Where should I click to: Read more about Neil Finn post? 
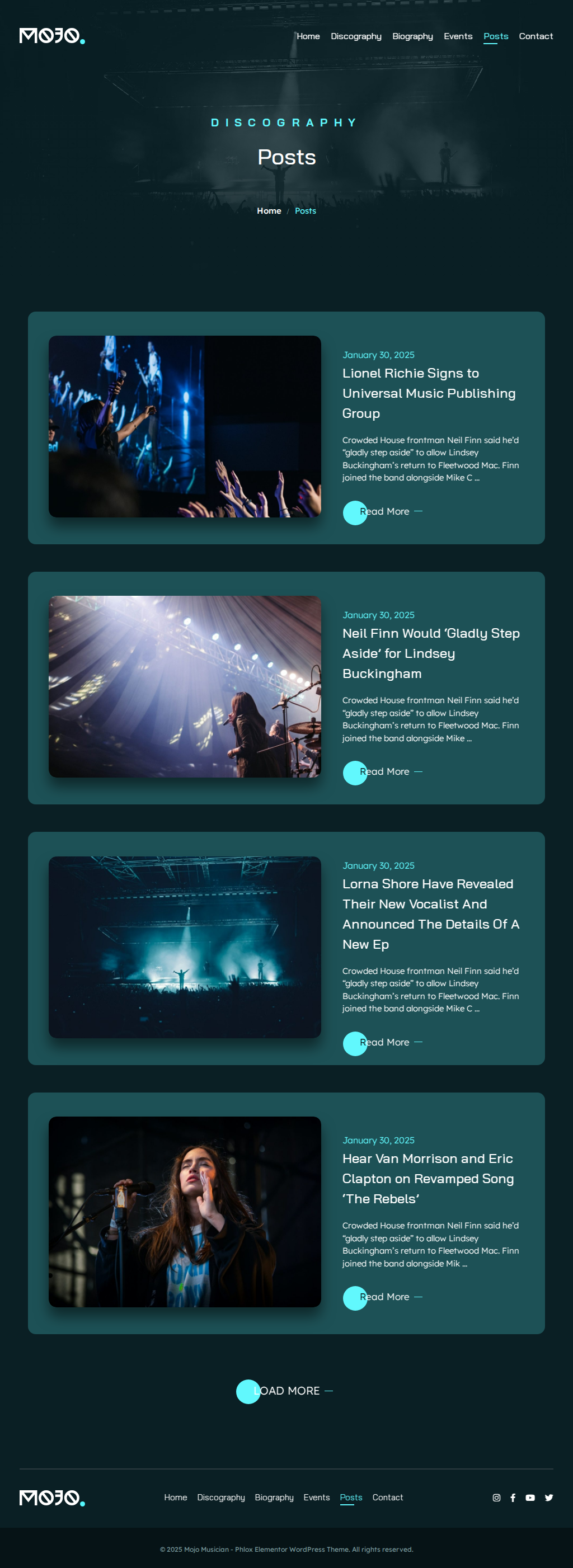(384, 772)
